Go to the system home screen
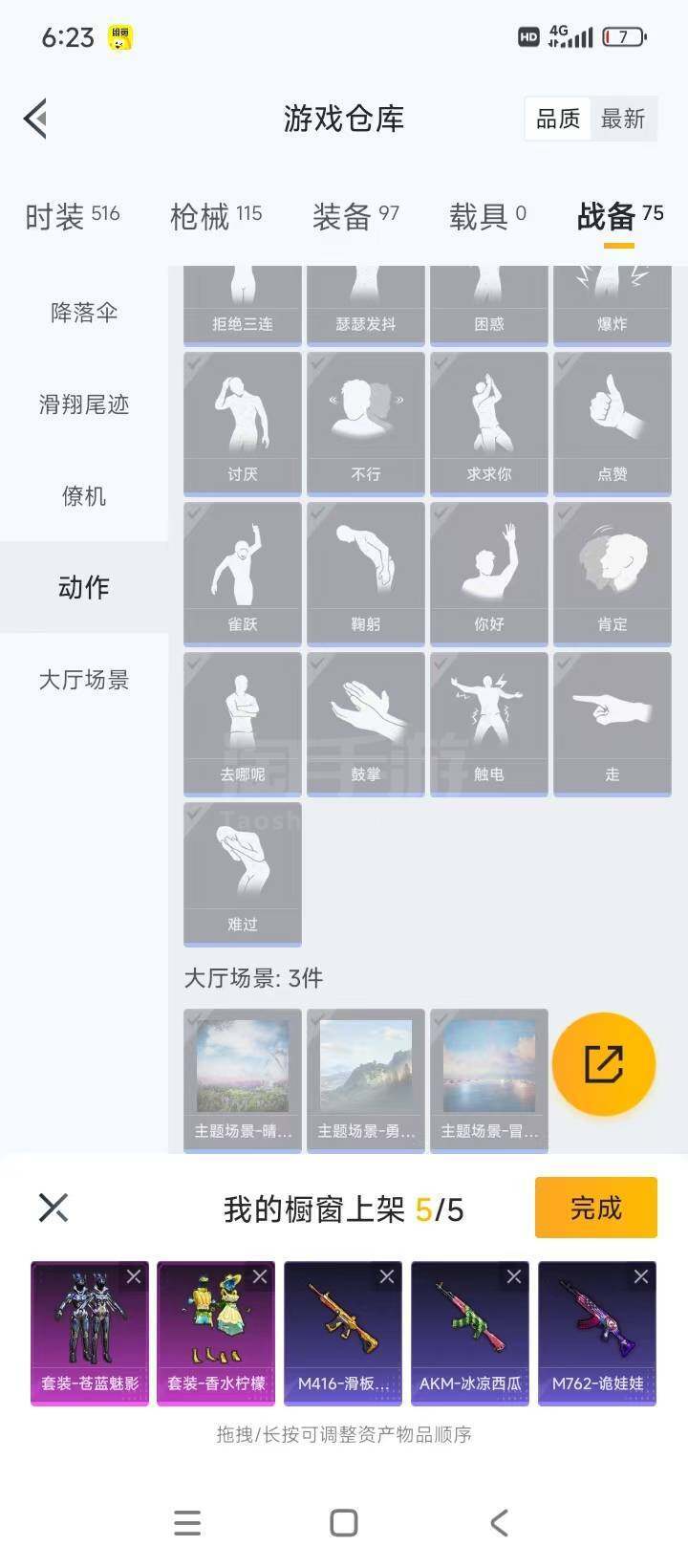The image size is (688, 1568). (x=344, y=1523)
